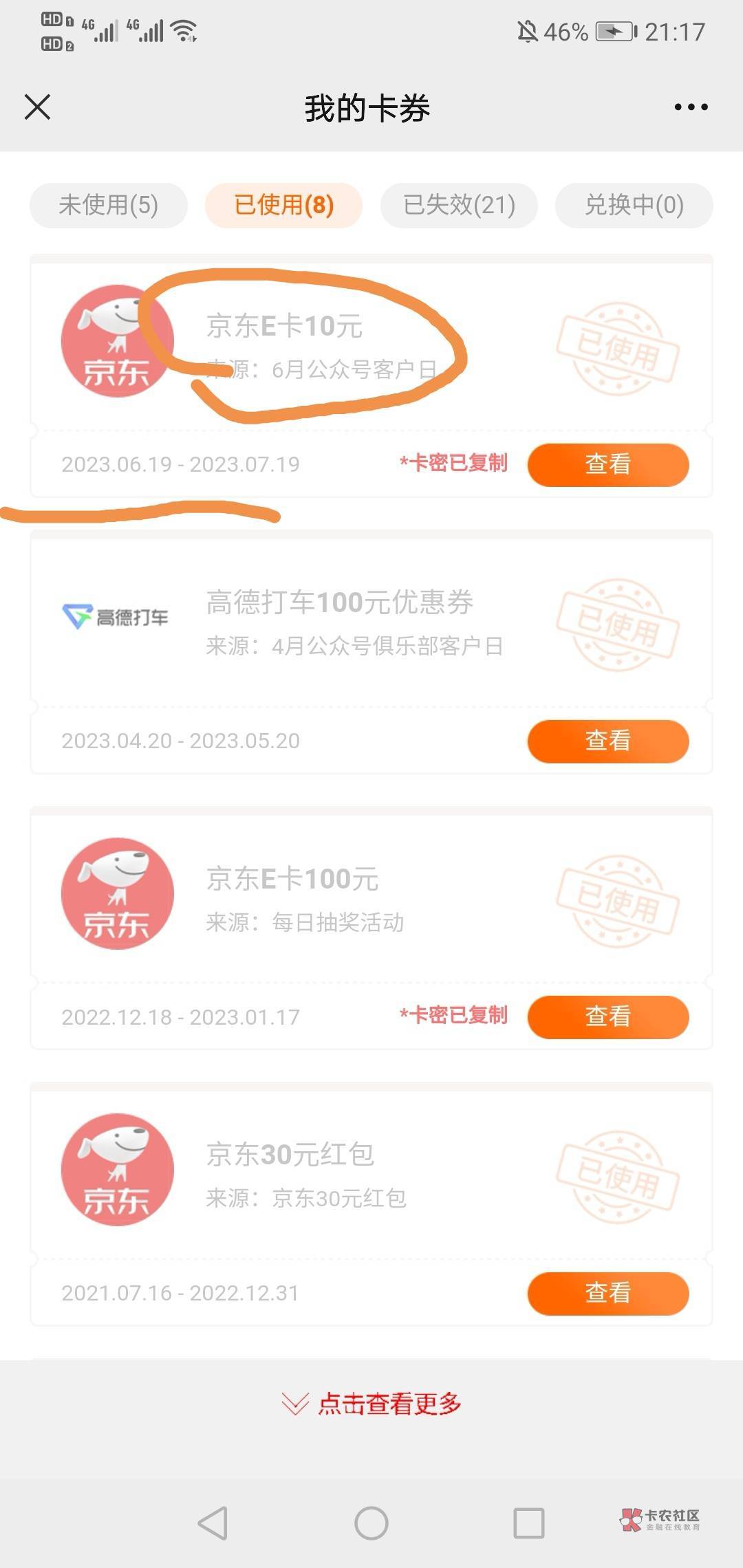Tap 查看 for 高德打车100元优惠券
743x1568 pixels.
[x=607, y=741]
